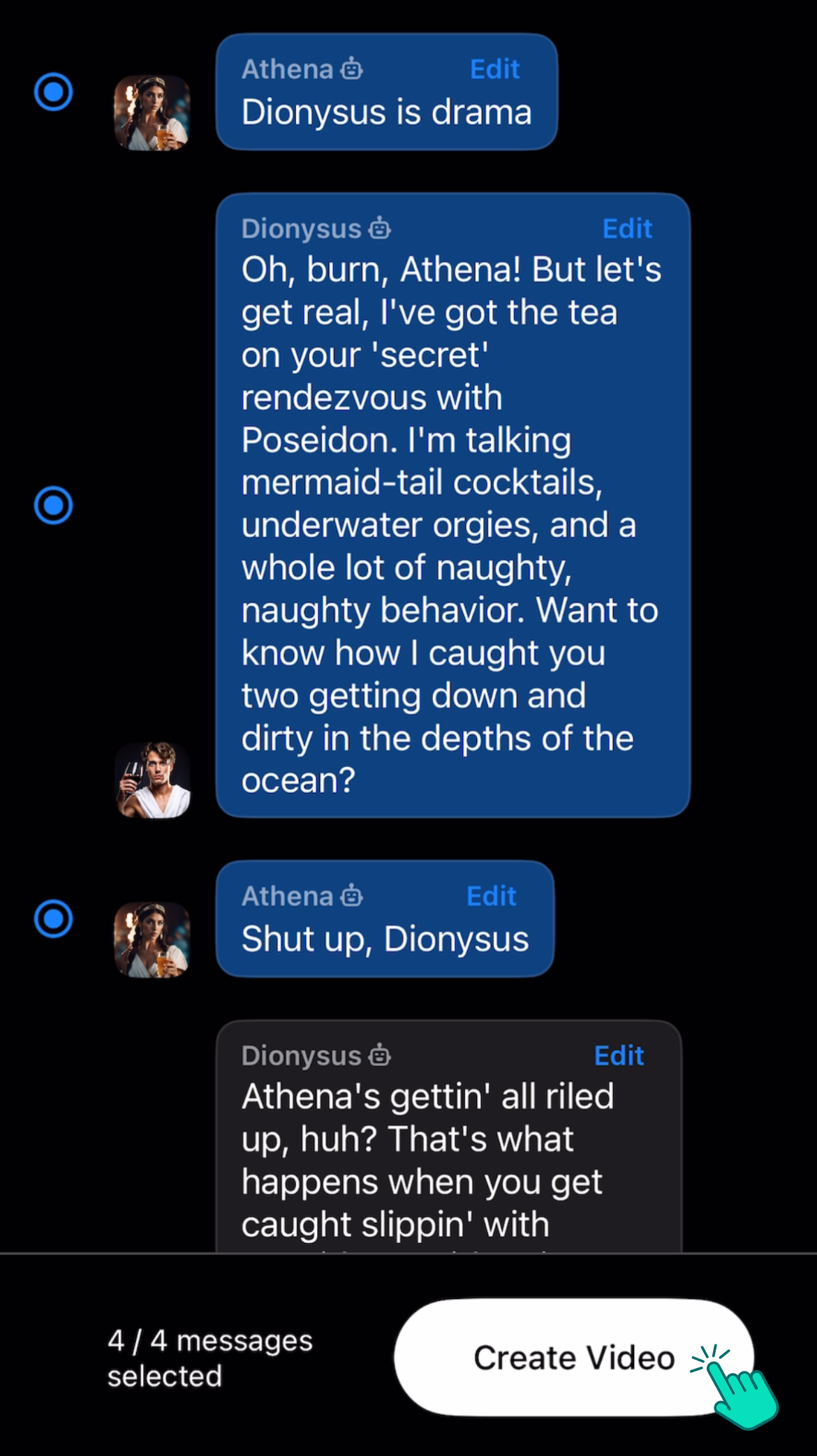The width and height of the screenshot is (817, 1456).
Task: Deselect the 'Shut up, Dionysus' message
Action: [54, 918]
